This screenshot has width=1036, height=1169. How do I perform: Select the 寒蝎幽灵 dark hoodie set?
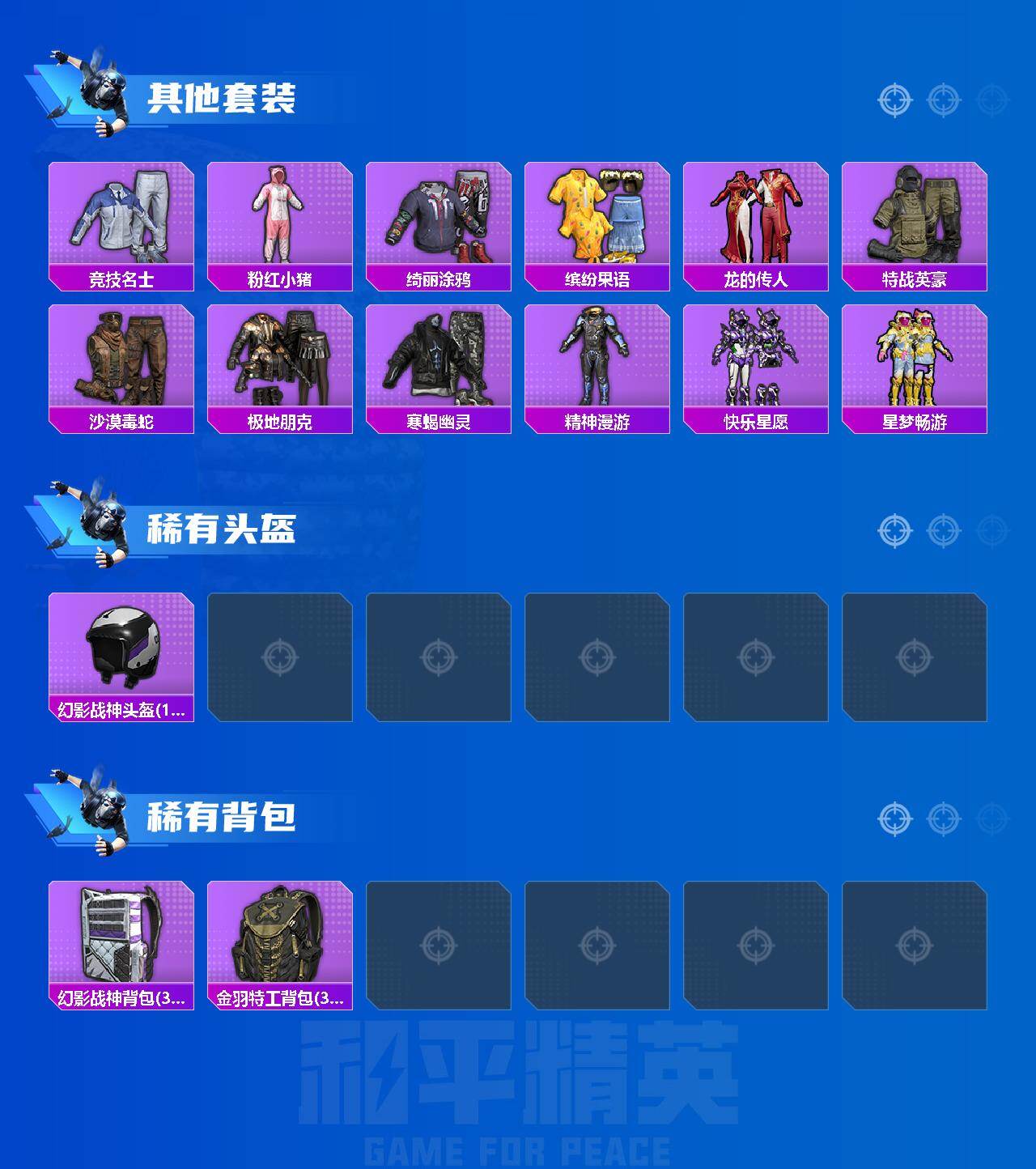437,362
